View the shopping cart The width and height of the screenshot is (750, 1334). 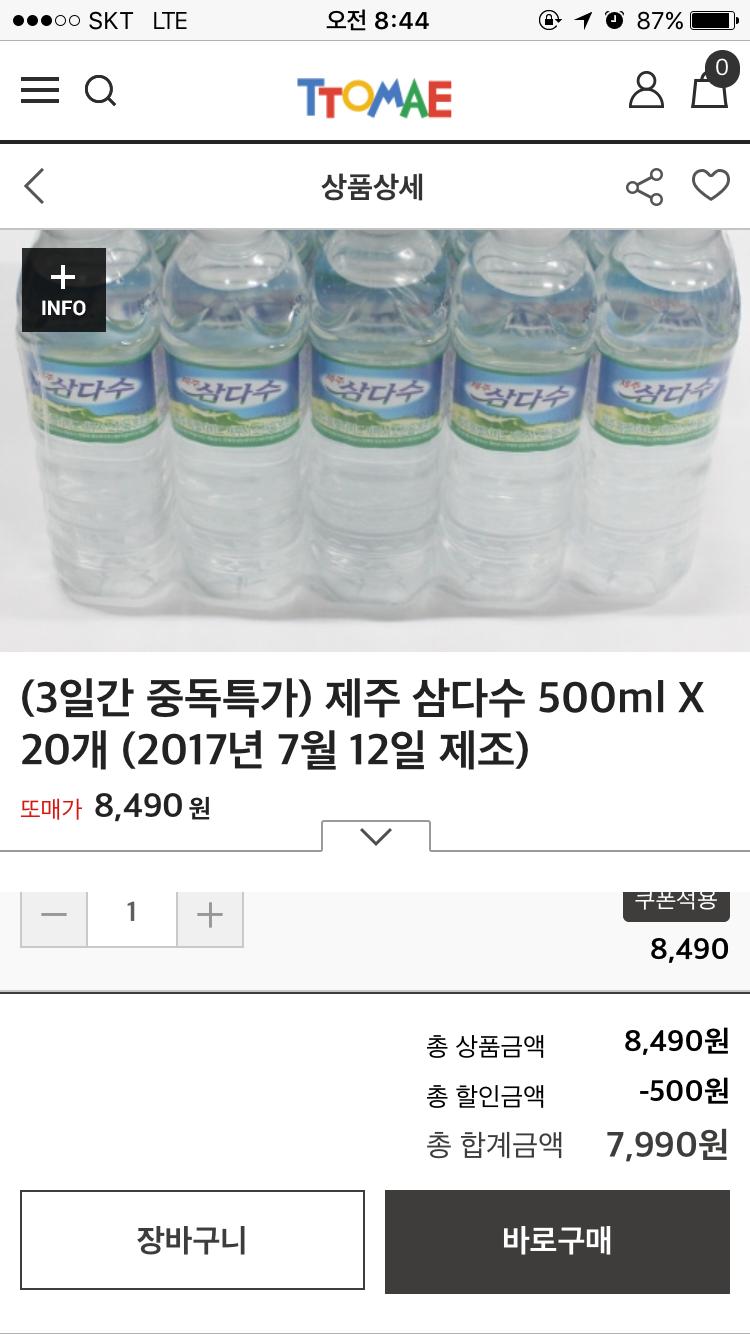coord(709,88)
